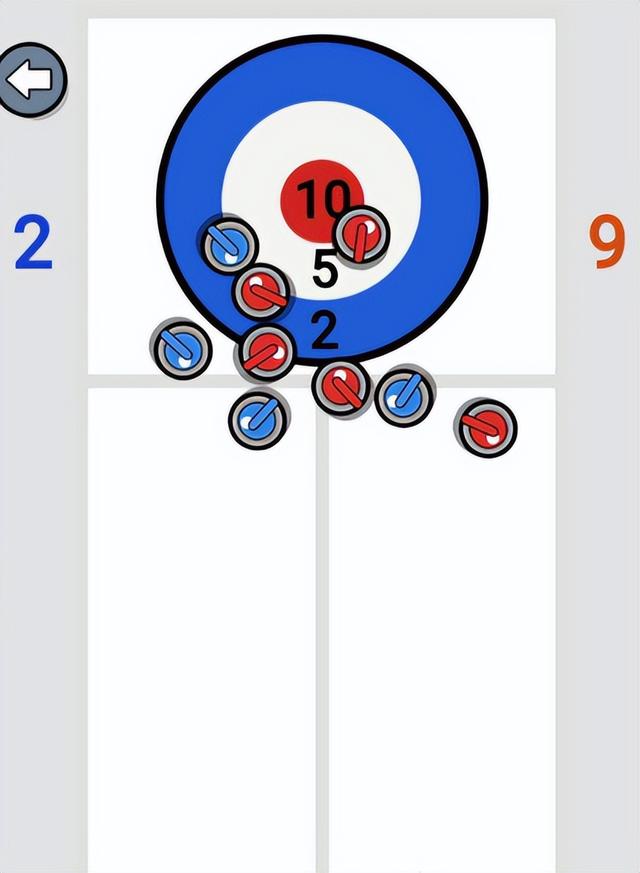The image size is (640, 873).
Task: Tap the back arrow button
Action: [31, 78]
